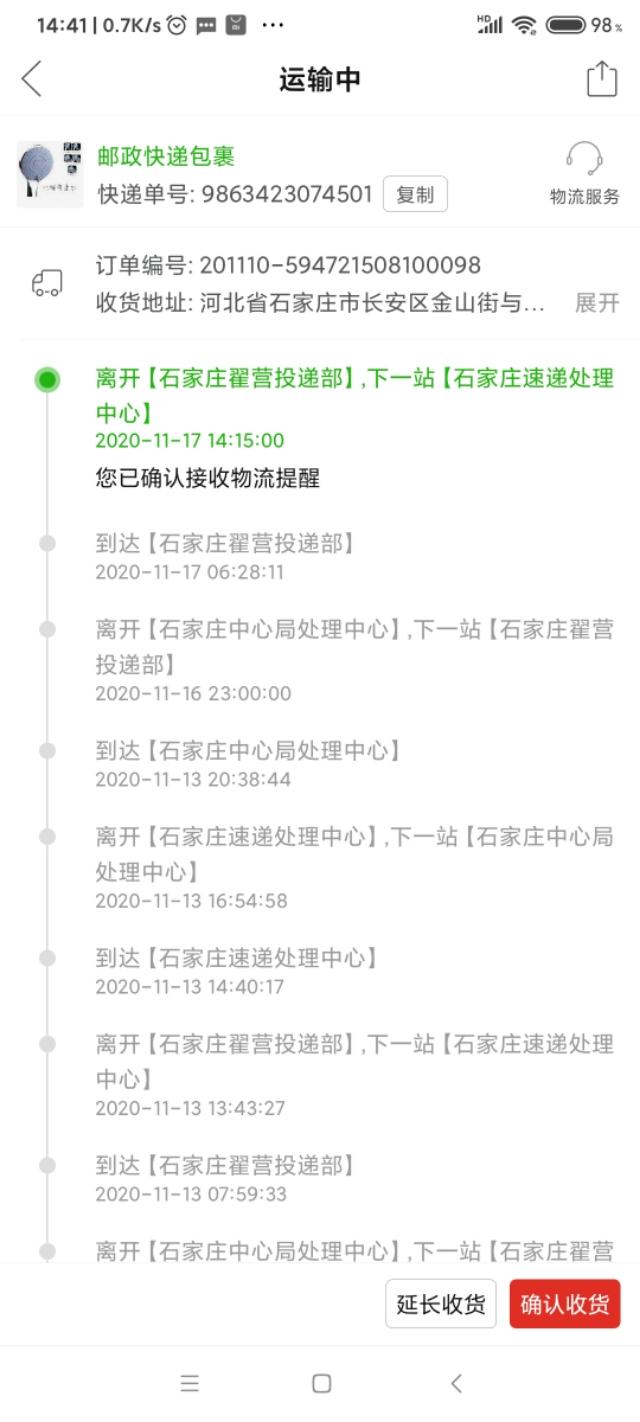The height and width of the screenshot is (1422, 640).
Task: Open system recent apps
Action: pos(189,1383)
